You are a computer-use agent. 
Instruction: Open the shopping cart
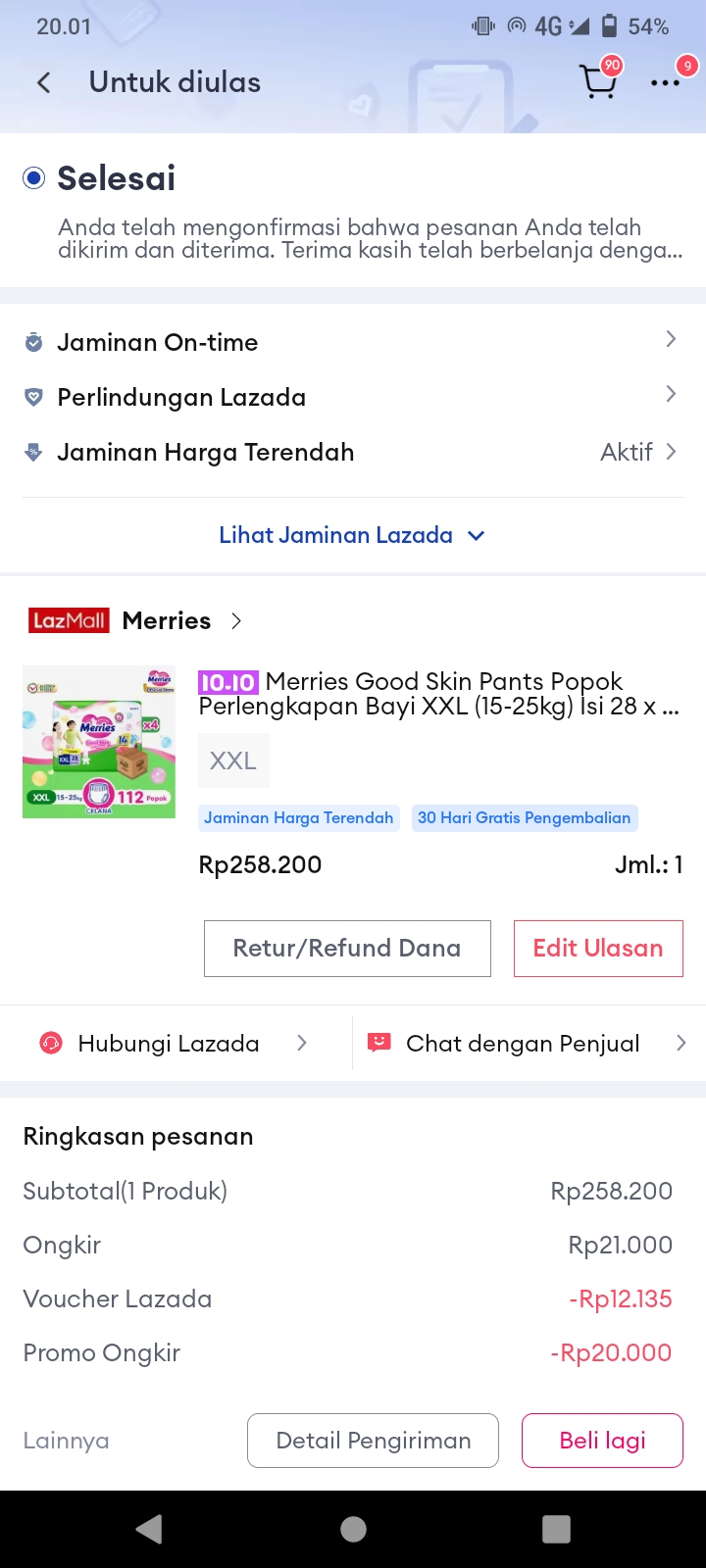(598, 82)
